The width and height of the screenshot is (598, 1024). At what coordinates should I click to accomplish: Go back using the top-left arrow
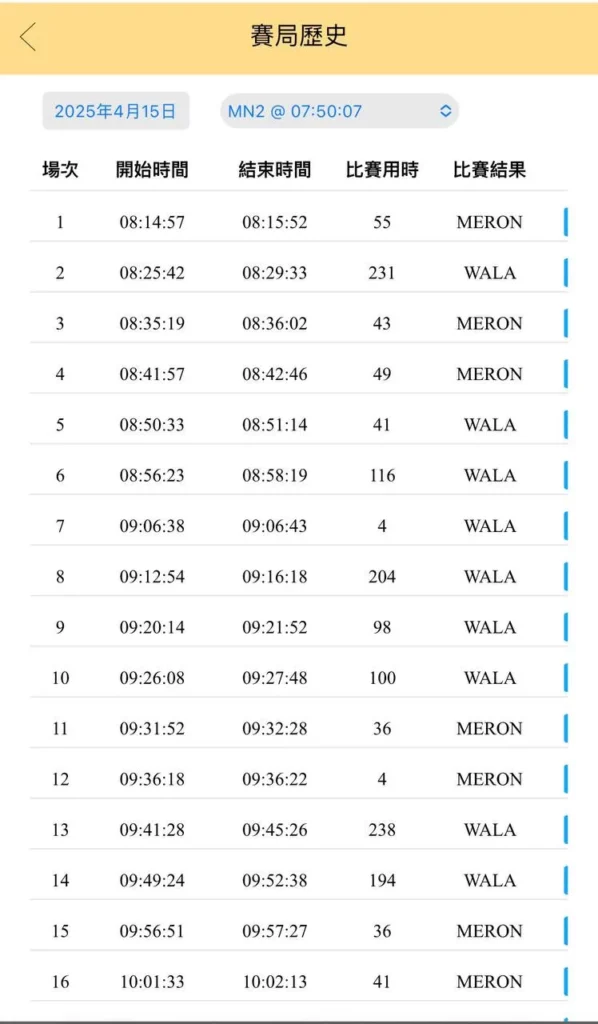pos(27,37)
